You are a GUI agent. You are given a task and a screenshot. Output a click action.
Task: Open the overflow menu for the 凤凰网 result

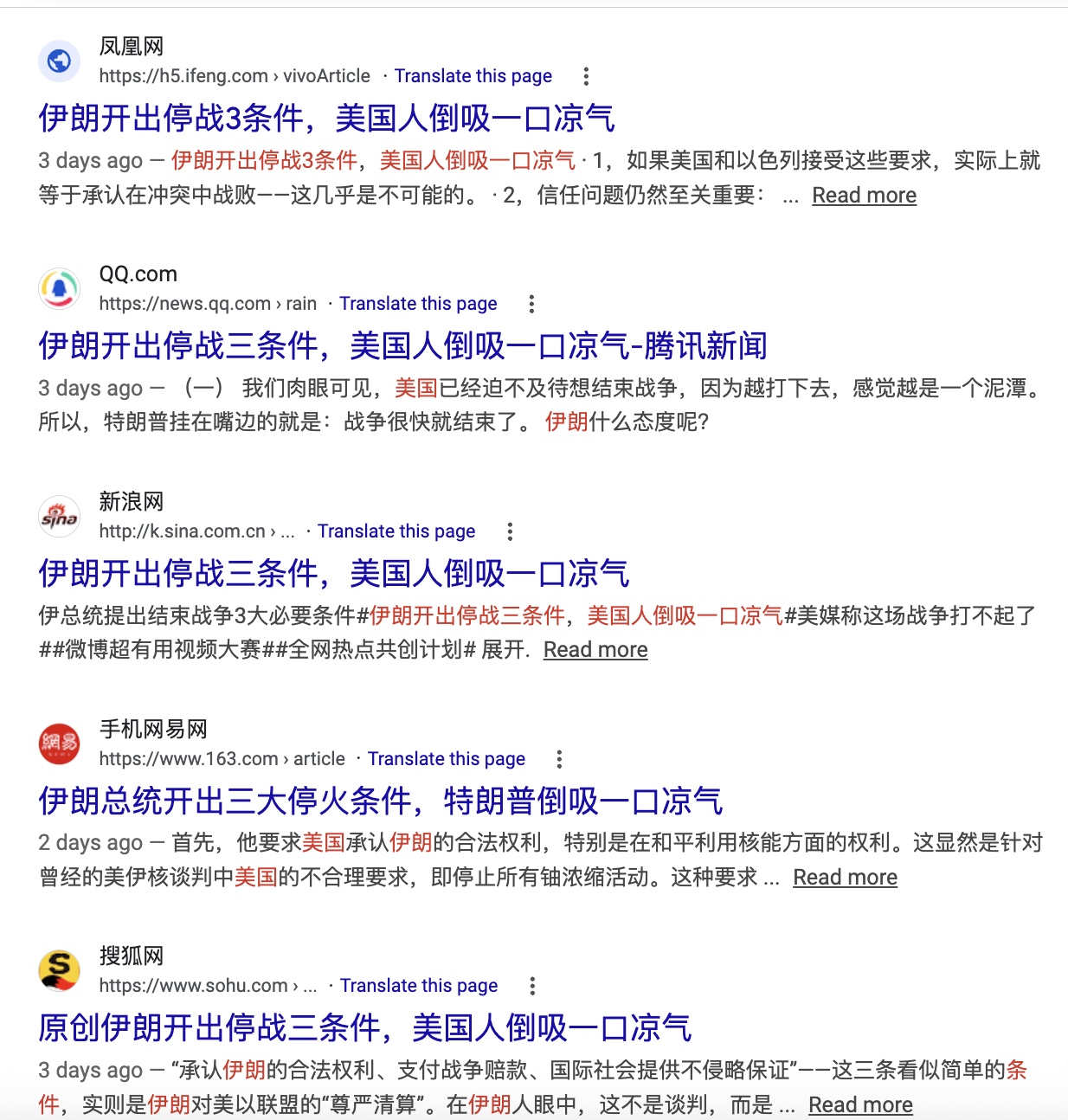point(586,76)
